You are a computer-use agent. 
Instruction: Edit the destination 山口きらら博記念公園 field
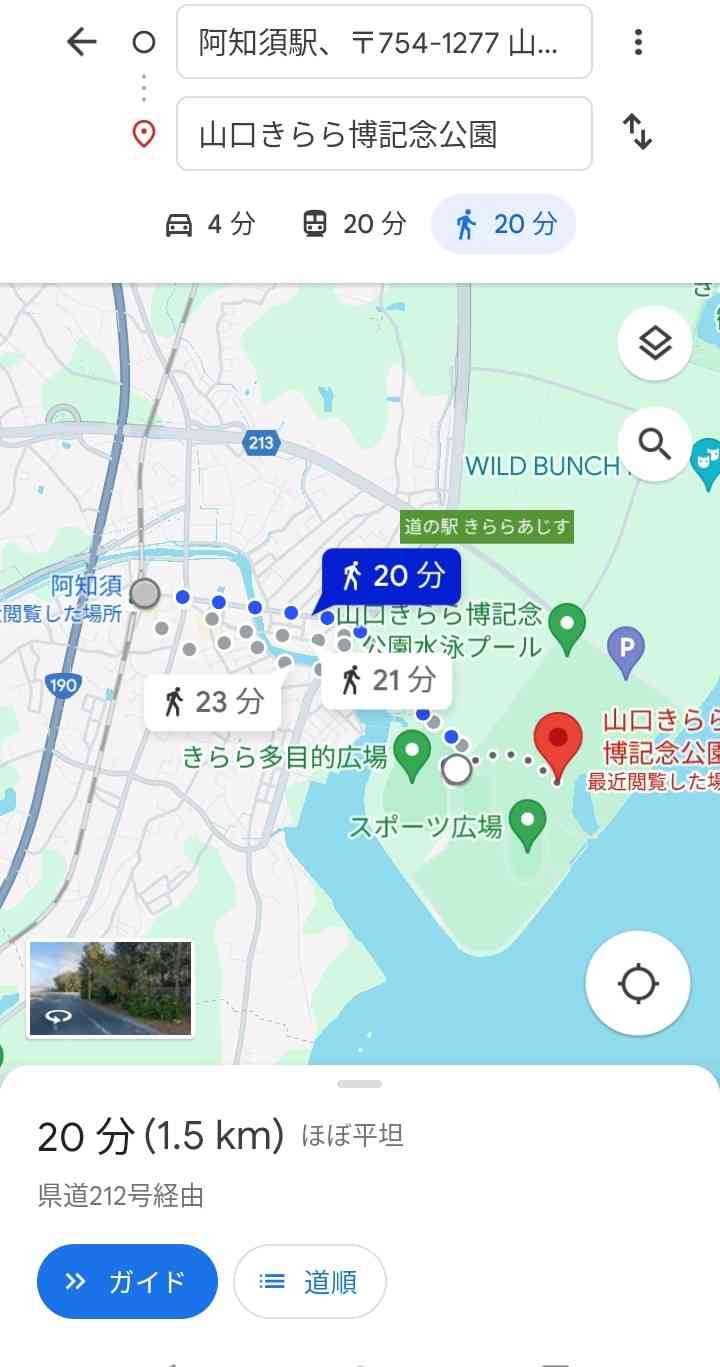click(x=384, y=134)
